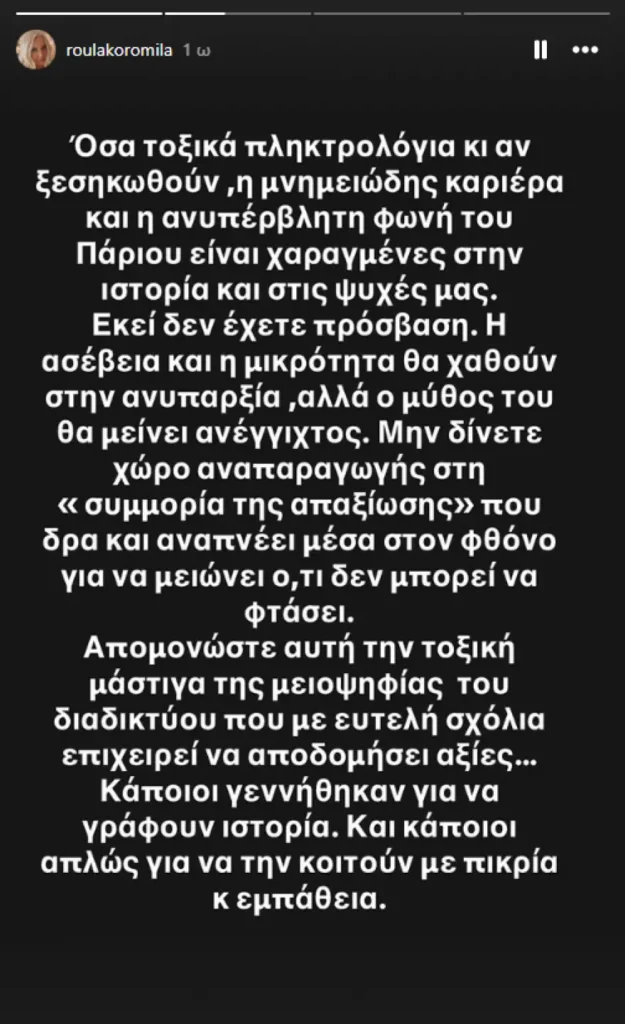Pause the story playback

(540, 50)
